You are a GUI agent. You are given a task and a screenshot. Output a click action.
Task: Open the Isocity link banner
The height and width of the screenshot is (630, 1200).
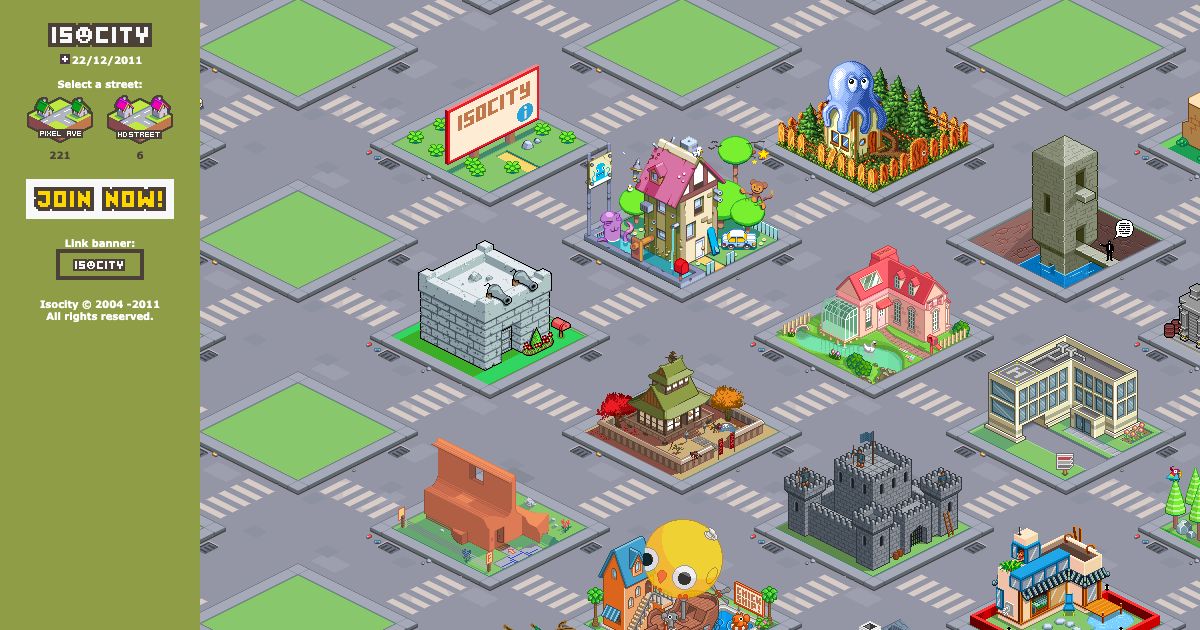pos(100,265)
